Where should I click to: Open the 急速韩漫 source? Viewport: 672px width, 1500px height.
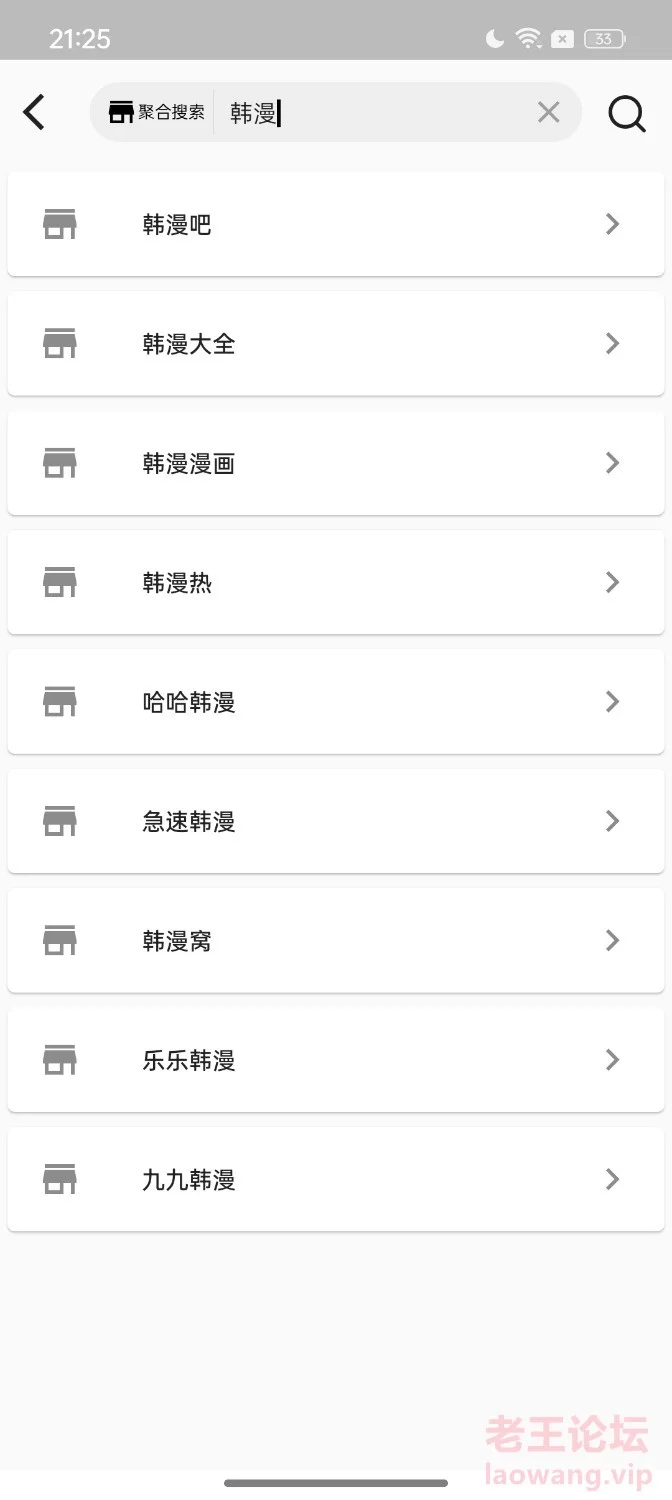336,821
